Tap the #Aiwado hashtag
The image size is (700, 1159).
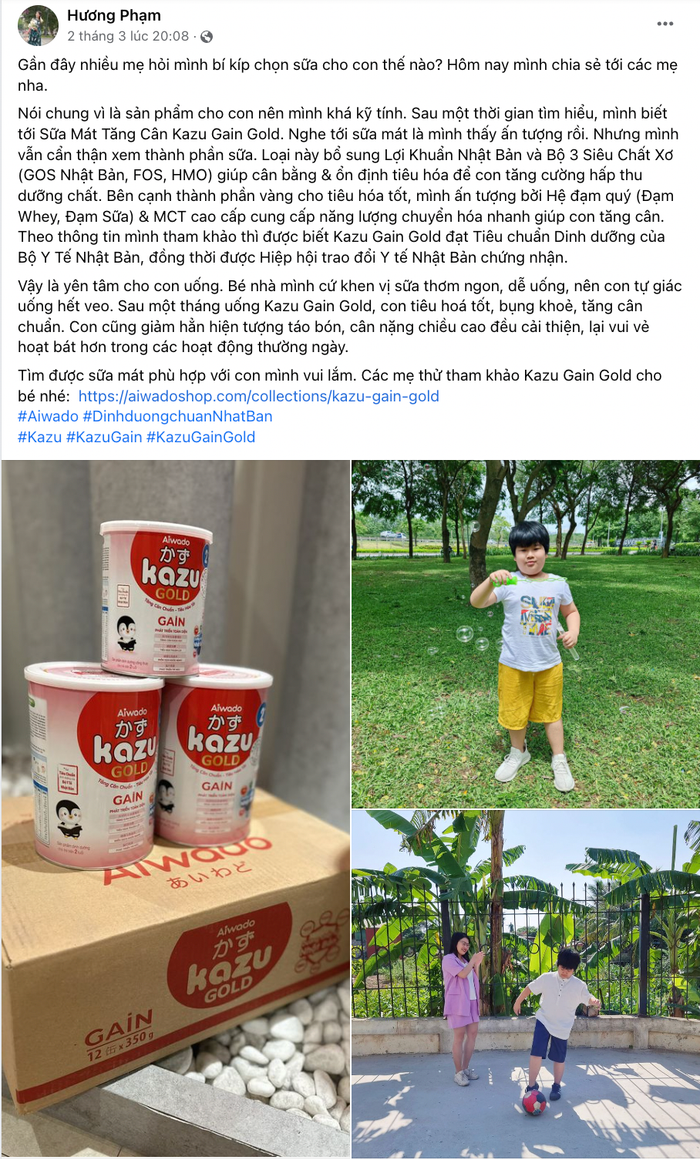coord(47,416)
